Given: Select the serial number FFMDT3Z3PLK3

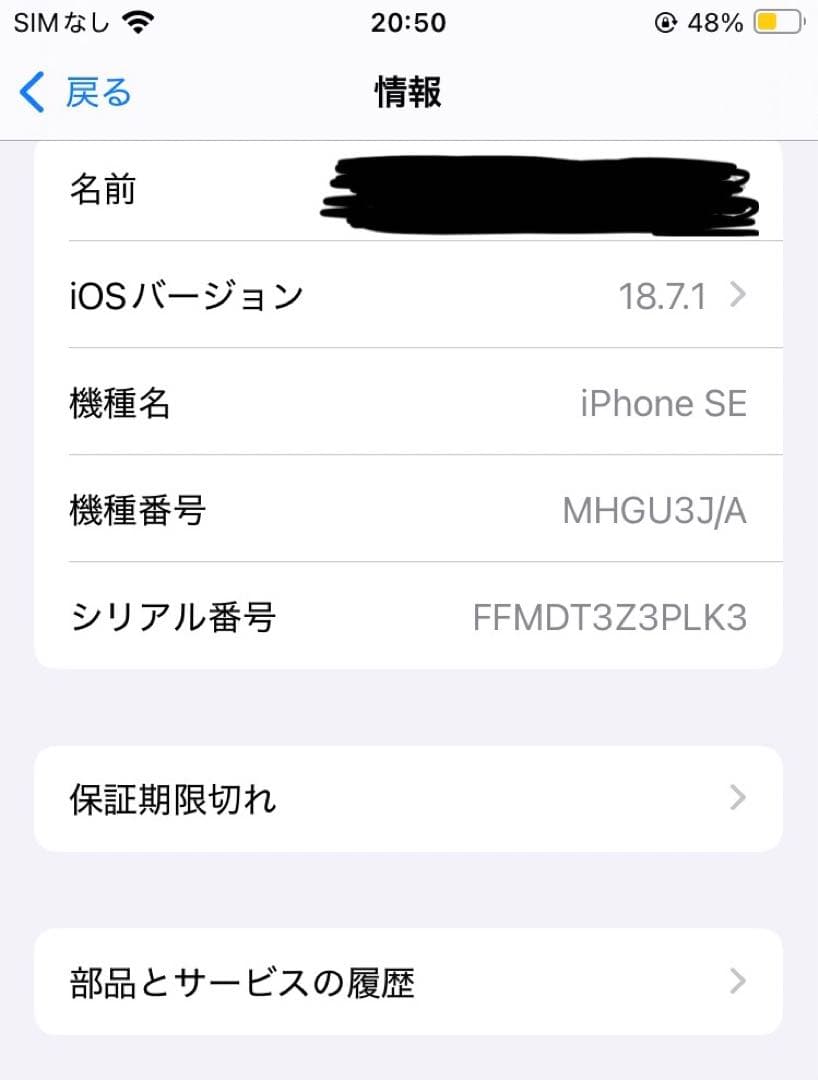Looking at the screenshot, I should pyautogui.click(x=610, y=618).
